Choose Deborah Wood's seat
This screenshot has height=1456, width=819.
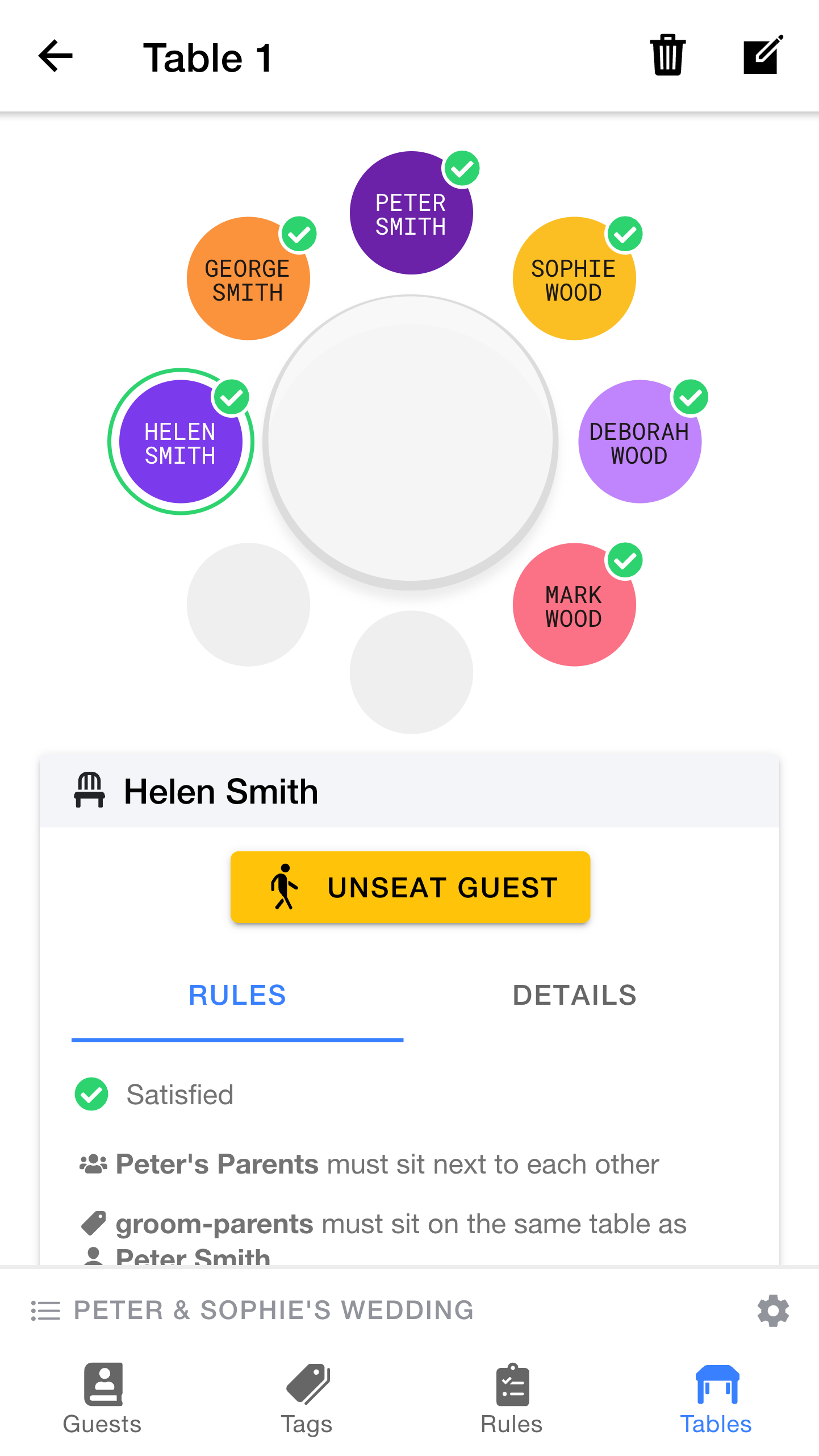pos(640,442)
